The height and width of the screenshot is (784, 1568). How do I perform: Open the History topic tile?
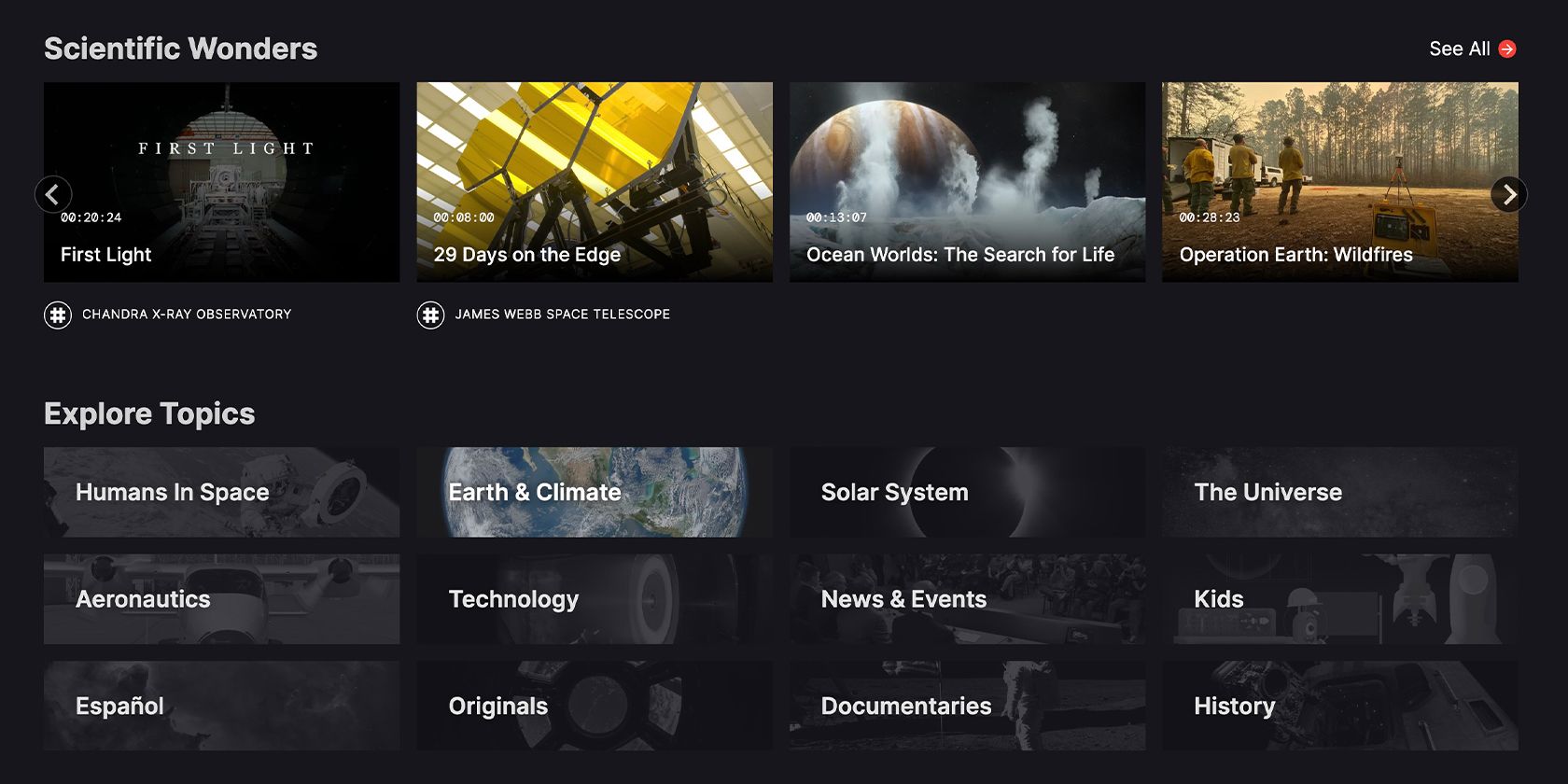point(1339,706)
